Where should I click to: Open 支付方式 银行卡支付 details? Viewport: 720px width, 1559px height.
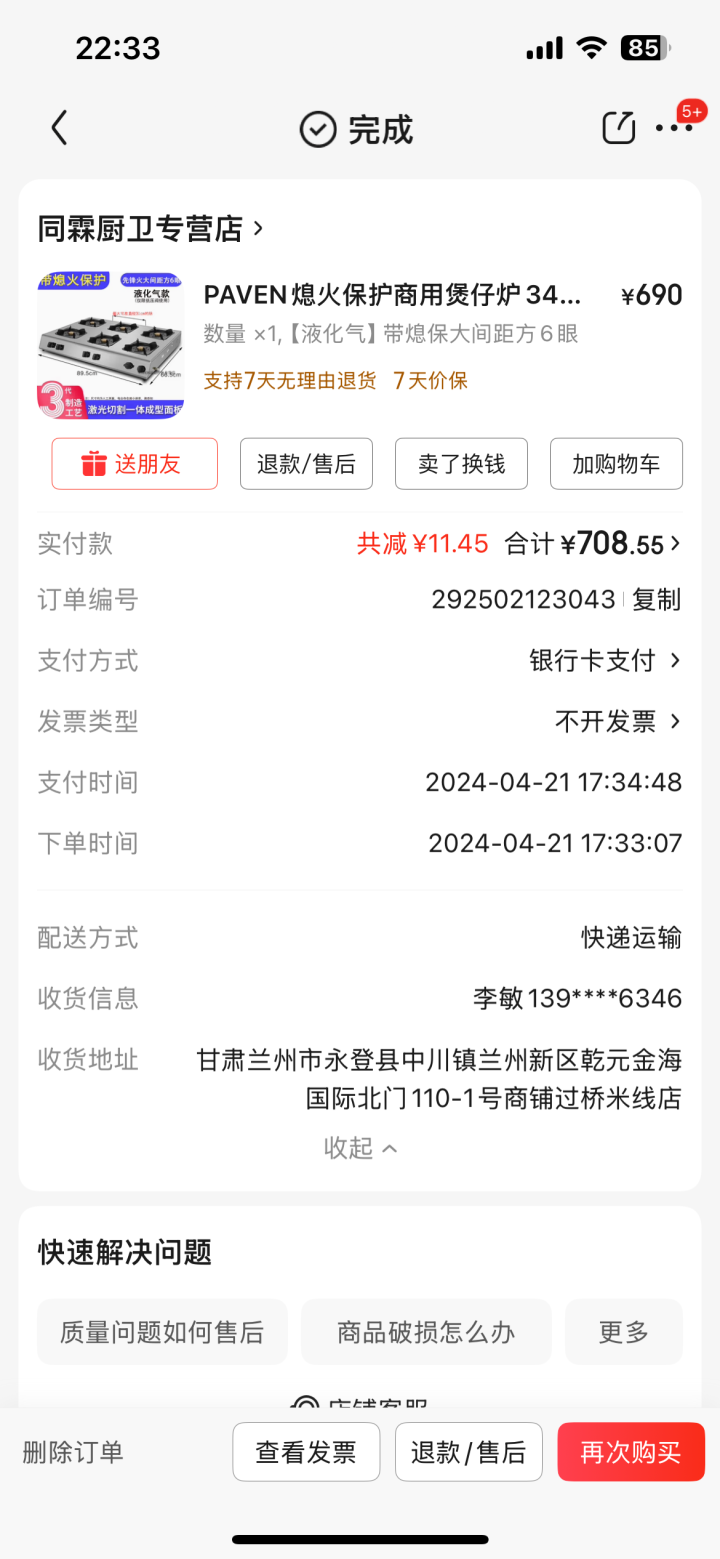pyautogui.click(x=604, y=661)
